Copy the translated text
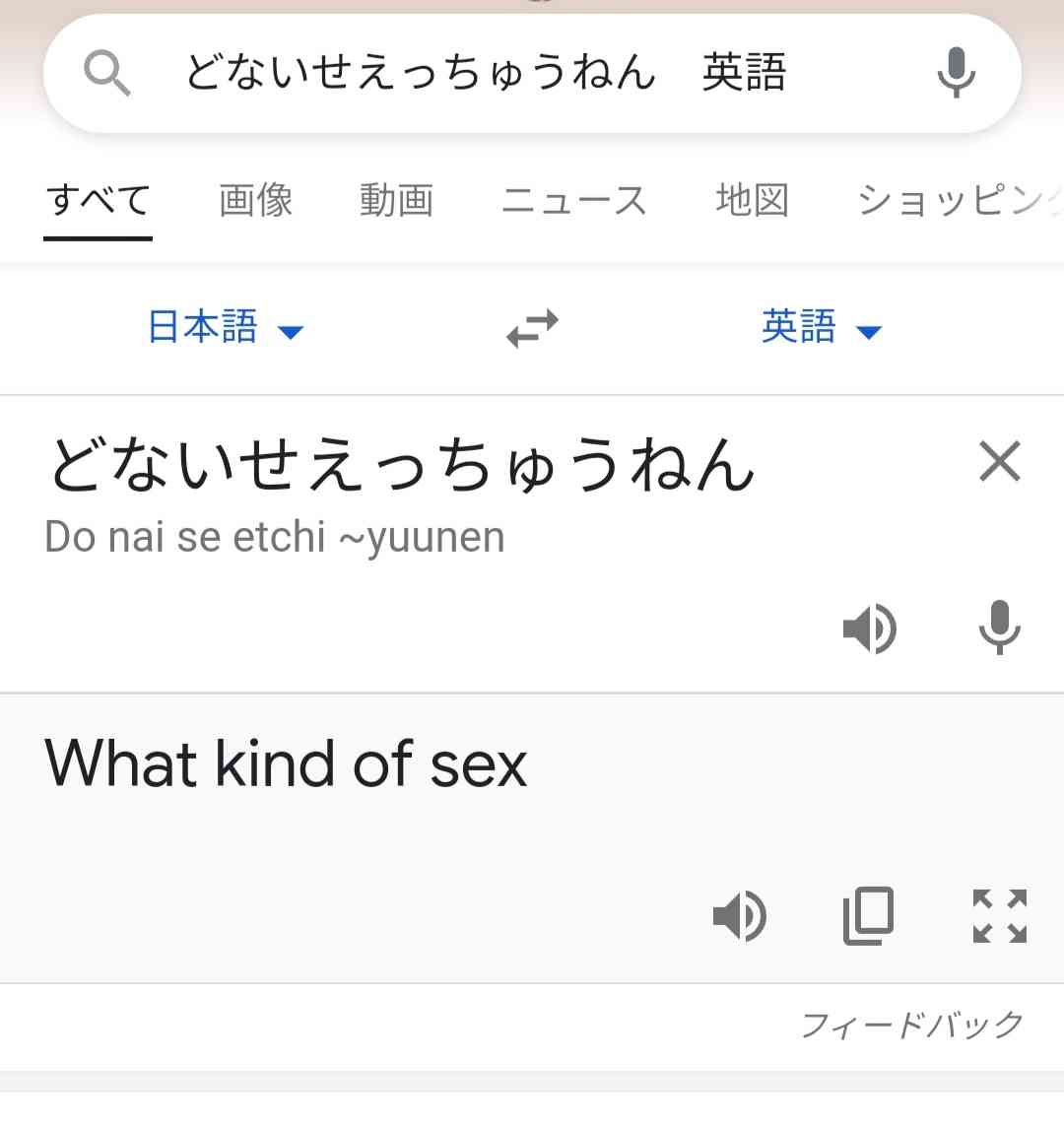This screenshot has height=1127, width=1064. [x=868, y=917]
